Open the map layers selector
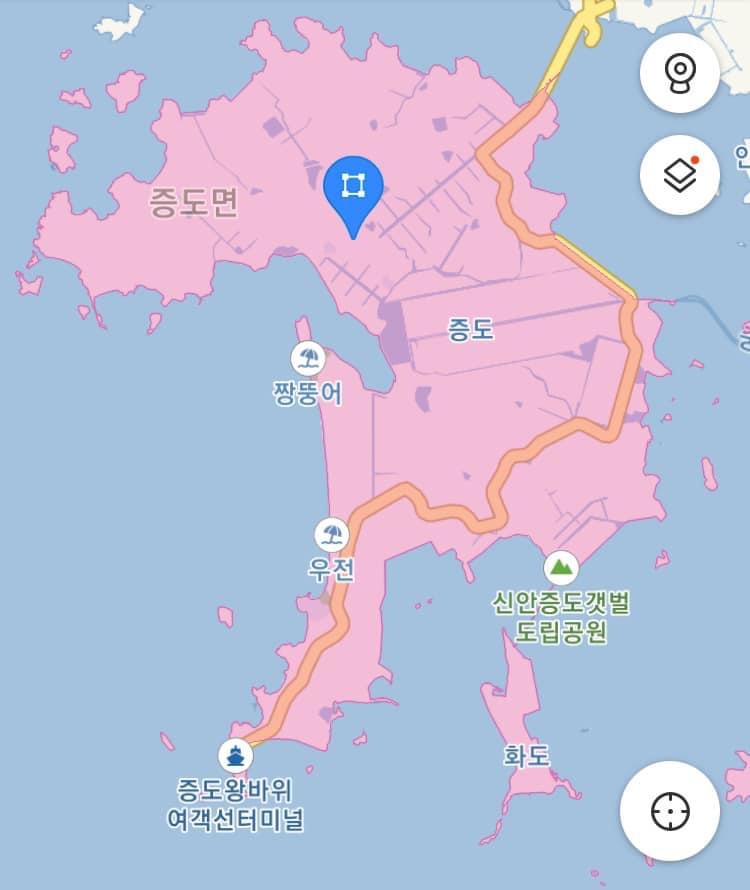 pyautogui.click(x=679, y=175)
